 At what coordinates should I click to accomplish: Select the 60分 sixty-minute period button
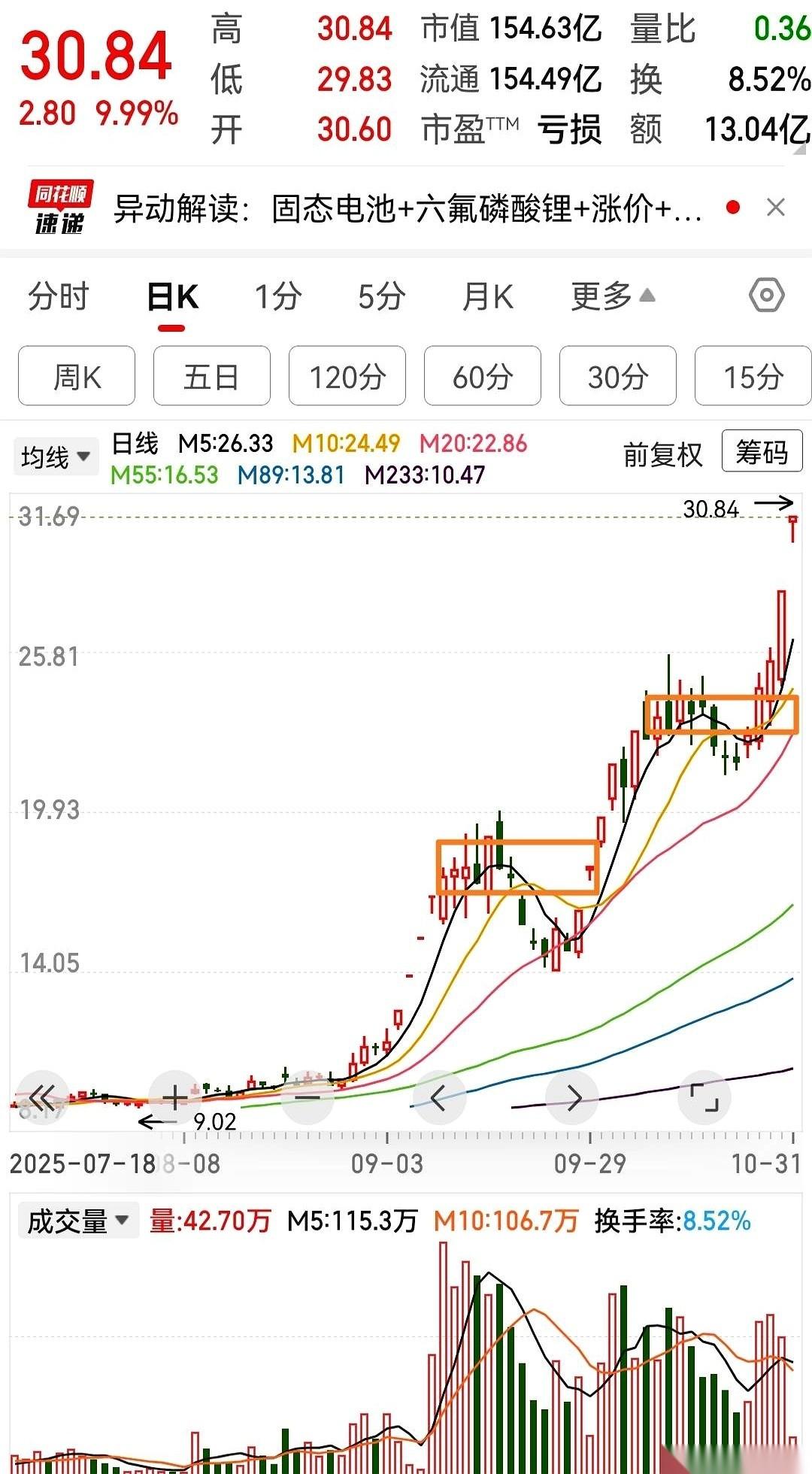click(x=482, y=376)
